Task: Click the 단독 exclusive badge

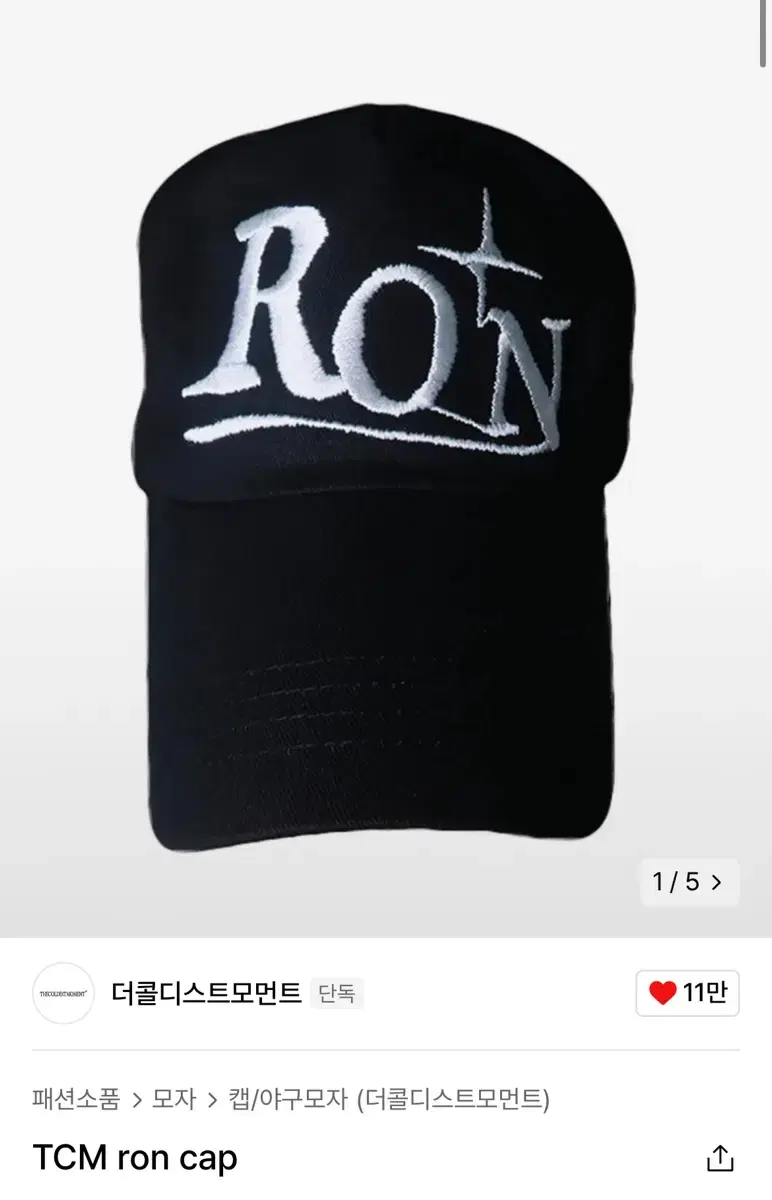Action: pos(338,994)
